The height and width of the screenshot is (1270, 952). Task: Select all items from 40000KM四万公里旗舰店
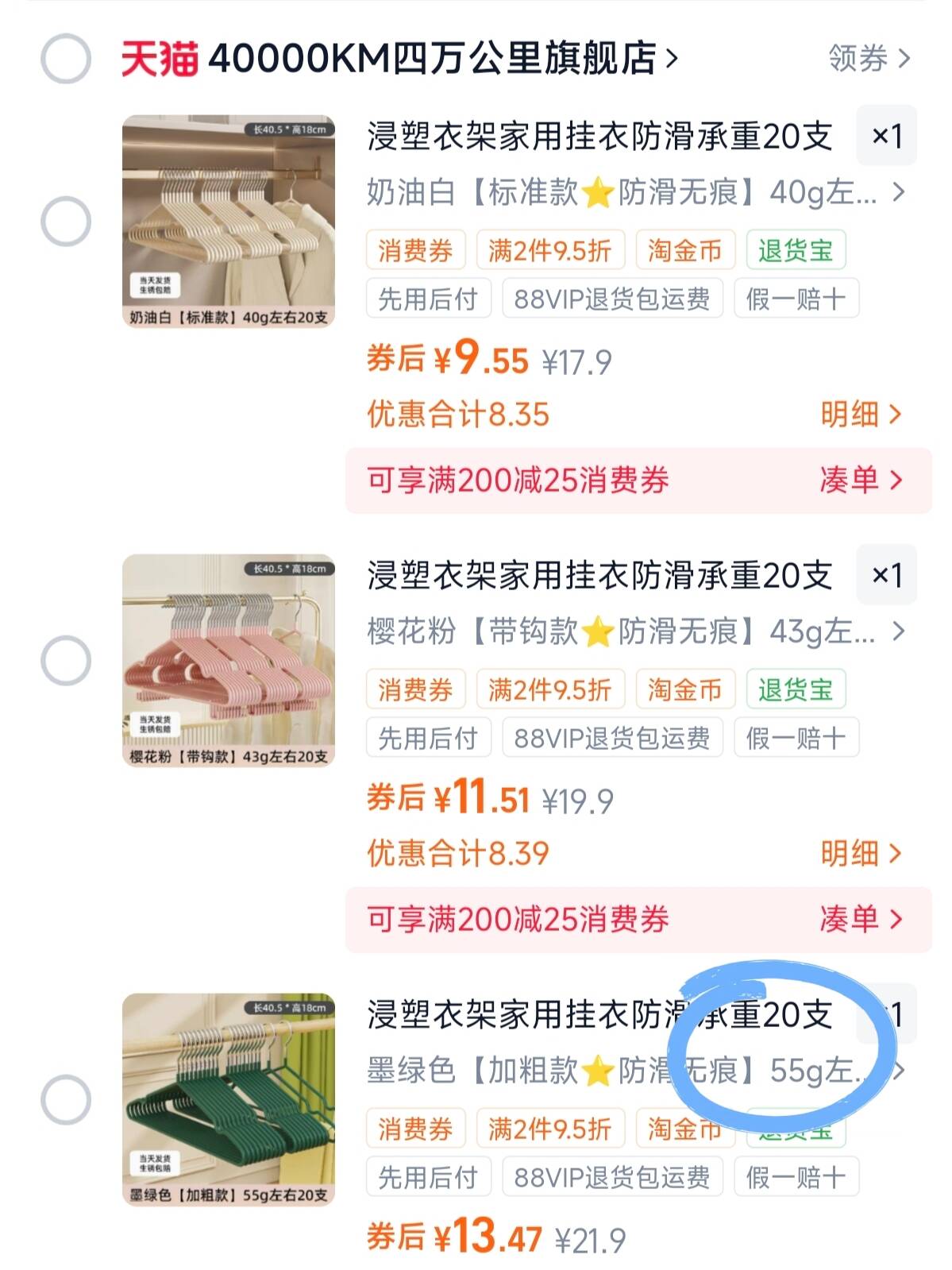[x=66, y=59]
